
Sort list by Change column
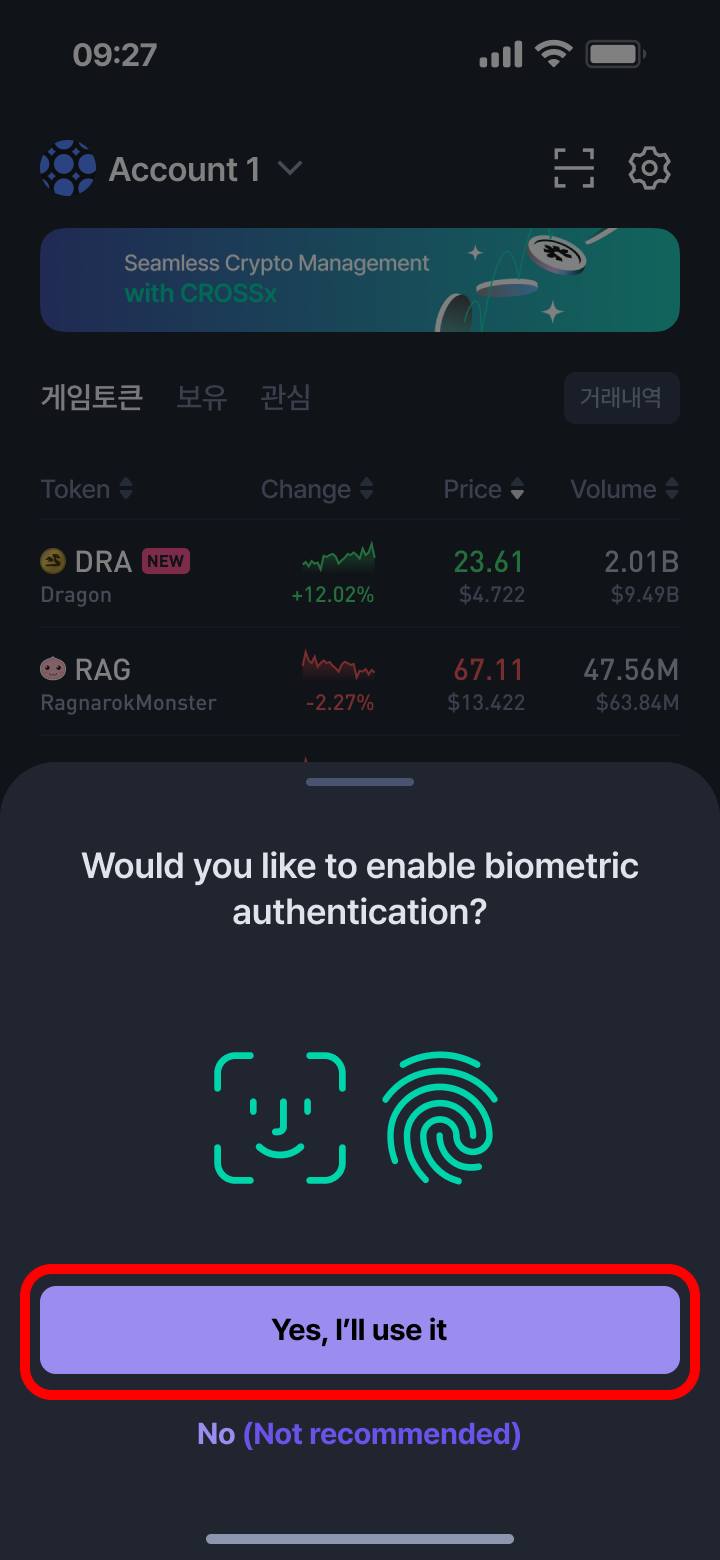coord(316,489)
